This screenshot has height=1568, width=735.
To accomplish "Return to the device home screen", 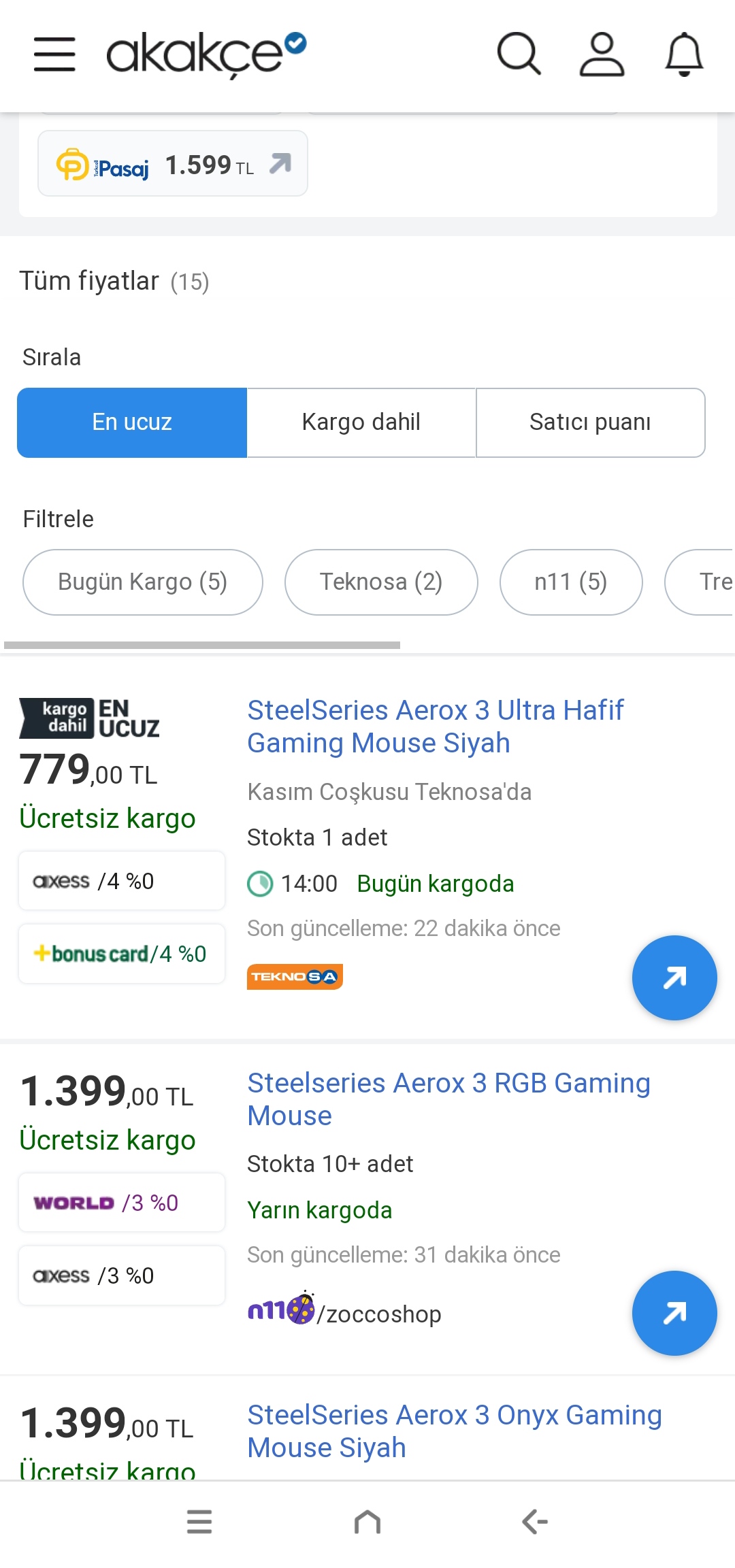I will pos(367,1522).
